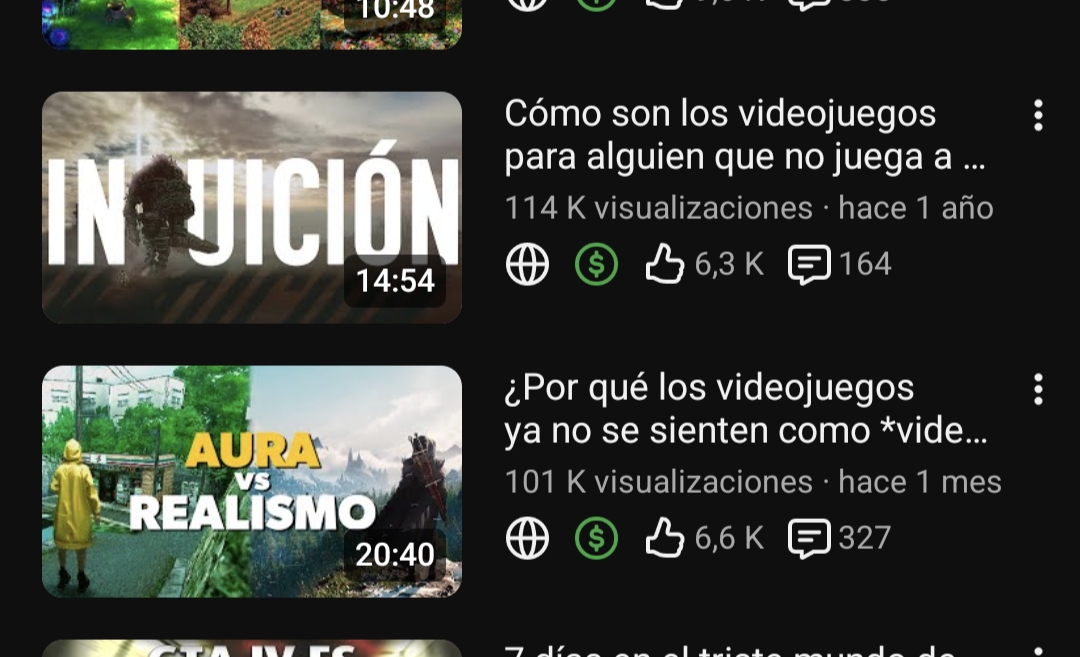The height and width of the screenshot is (657, 1080).
Task: Check monetization status of the 101 K video
Action: tap(596, 539)
